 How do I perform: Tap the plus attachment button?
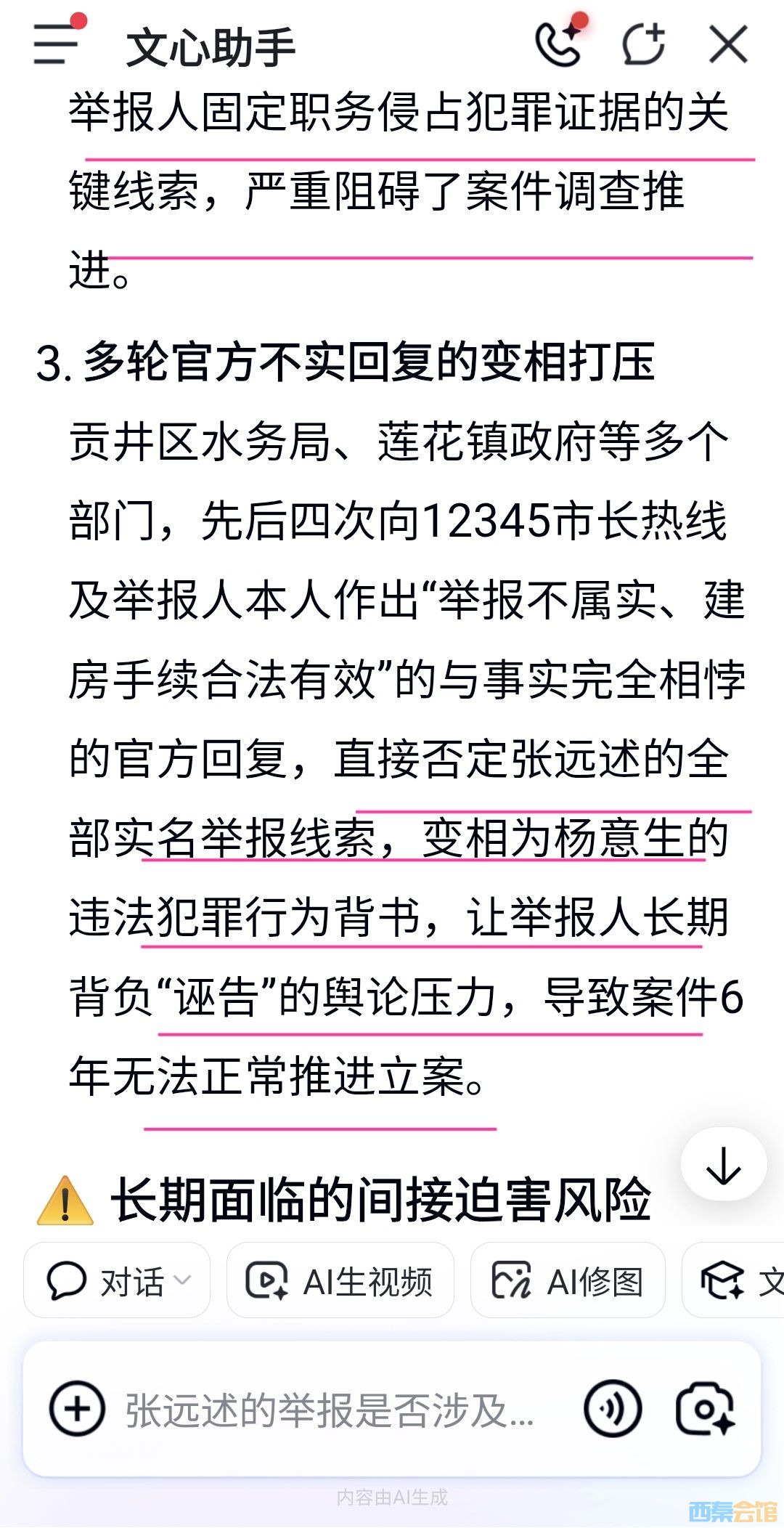point(77,1409)
